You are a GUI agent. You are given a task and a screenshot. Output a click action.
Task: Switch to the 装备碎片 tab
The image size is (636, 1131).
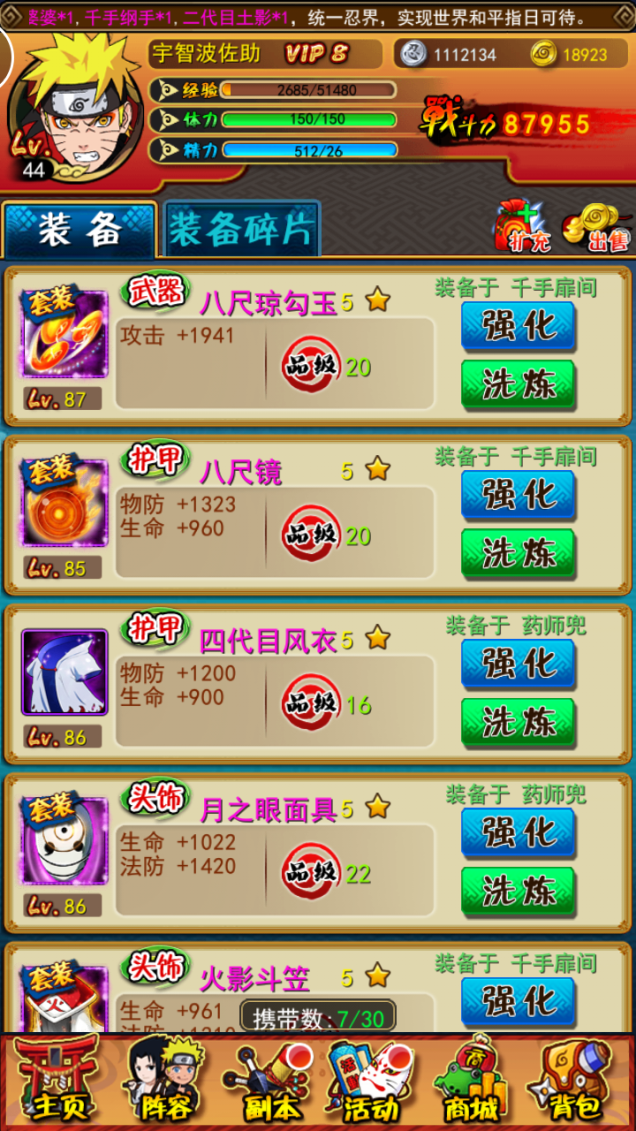click(x=241, y=229)
